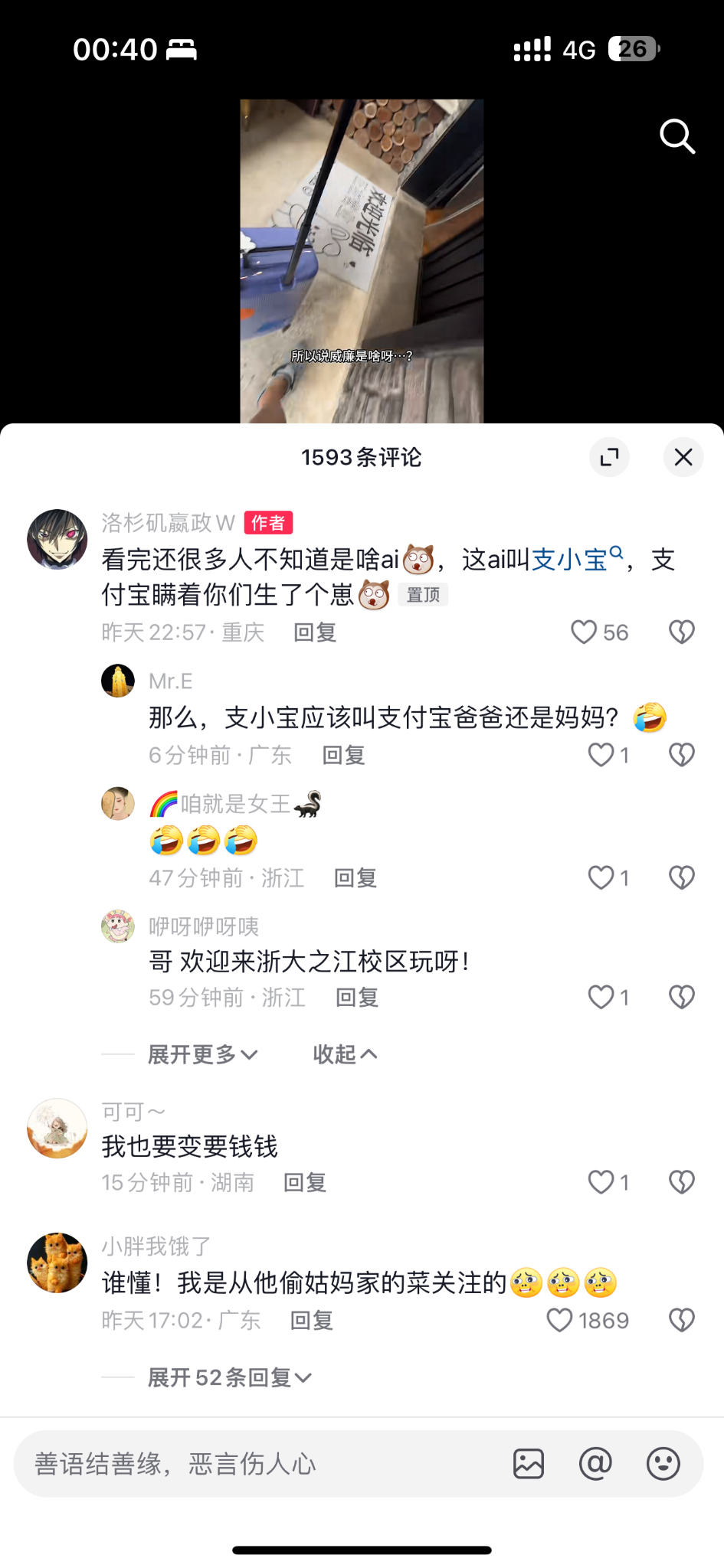Like the author 洛杉矶嬴政W's pinned comment
This screenshot has height=1568, width=724.
pyautogui.click(x=584, y=632)
